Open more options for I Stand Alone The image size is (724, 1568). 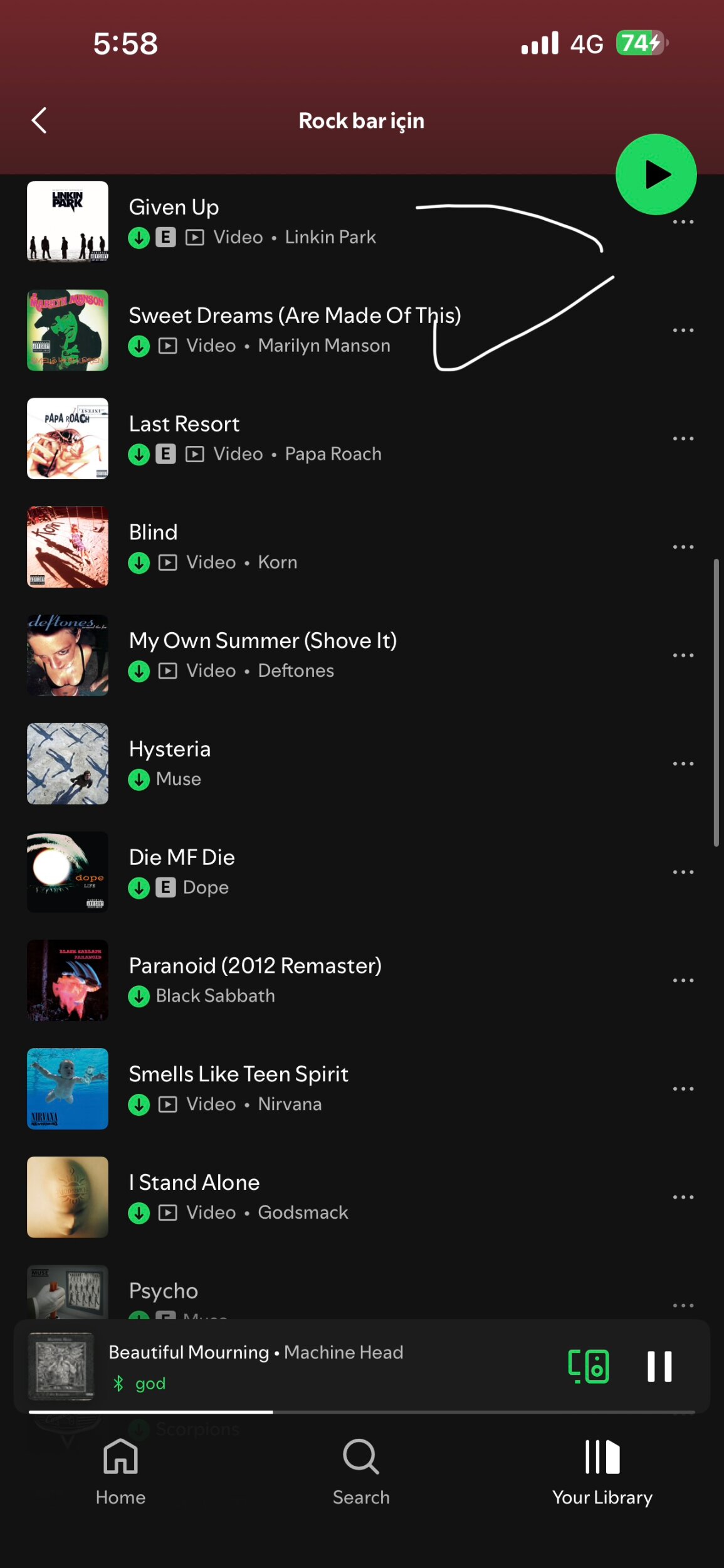click(683, 1197)
